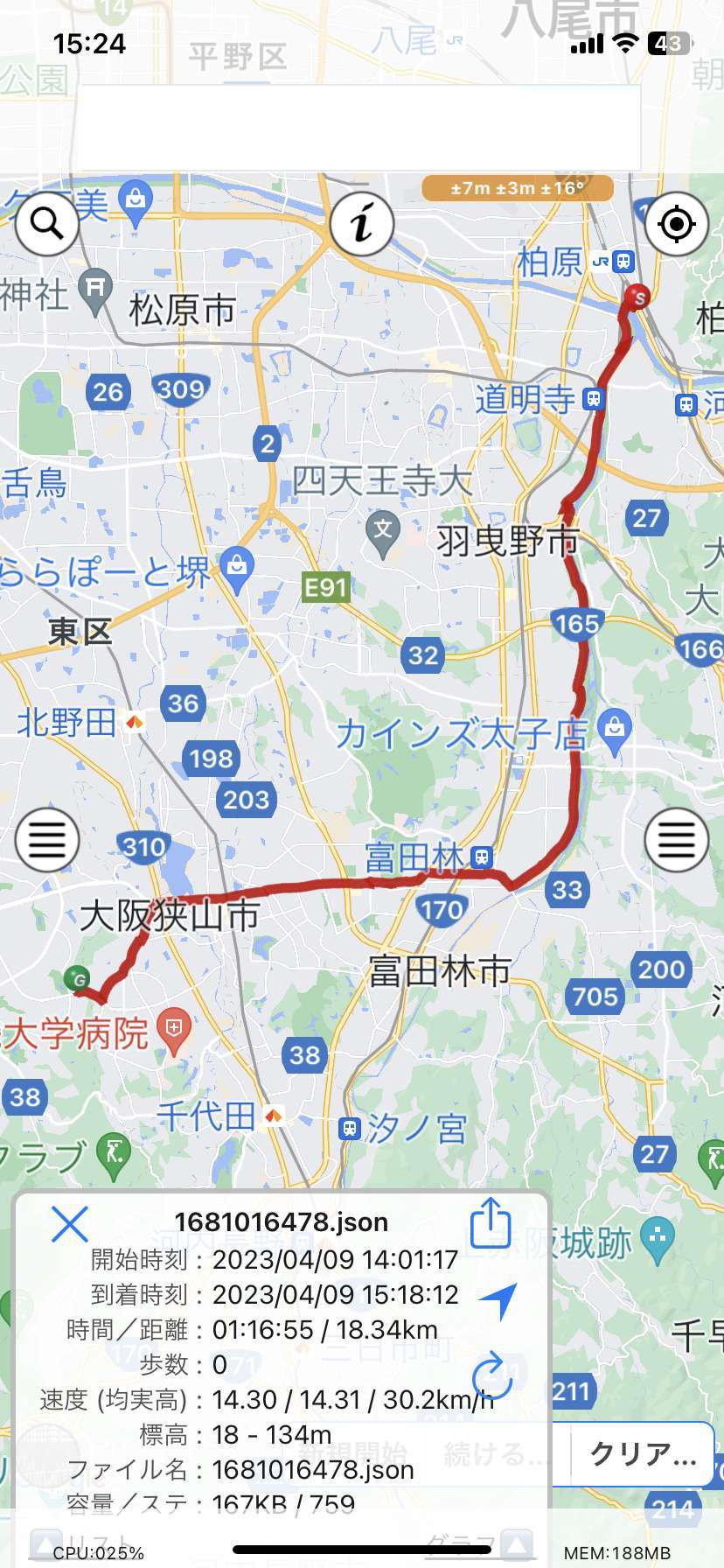Tap the GPS accuracy badge ±7m ±3m

[518, 188]
